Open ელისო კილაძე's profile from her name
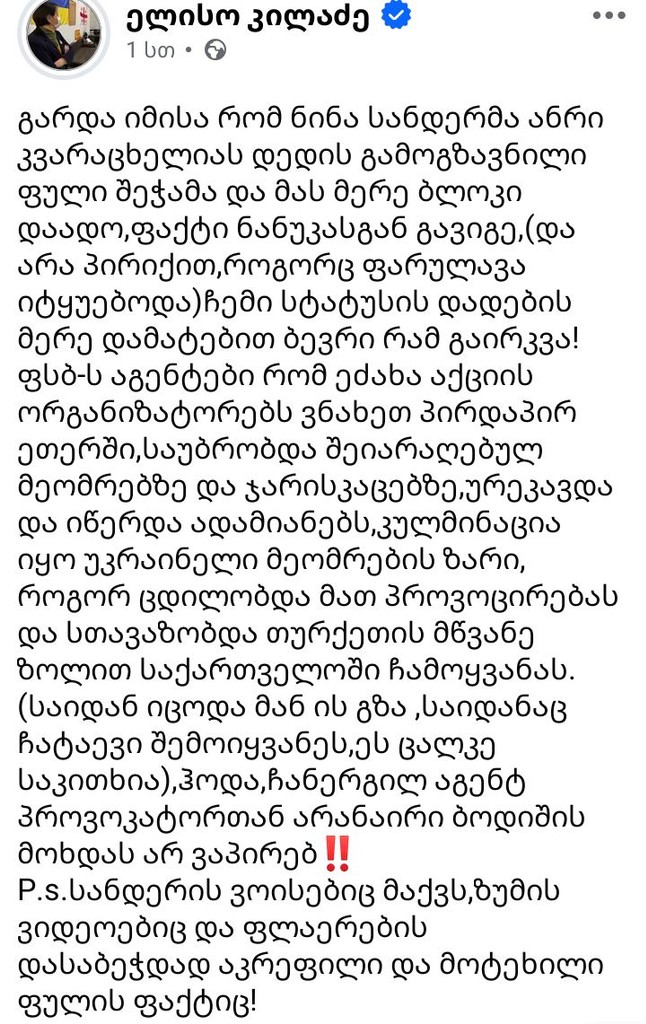This screenshot has height=1024, width=646. pyautogui.click(x=250, y=18)
